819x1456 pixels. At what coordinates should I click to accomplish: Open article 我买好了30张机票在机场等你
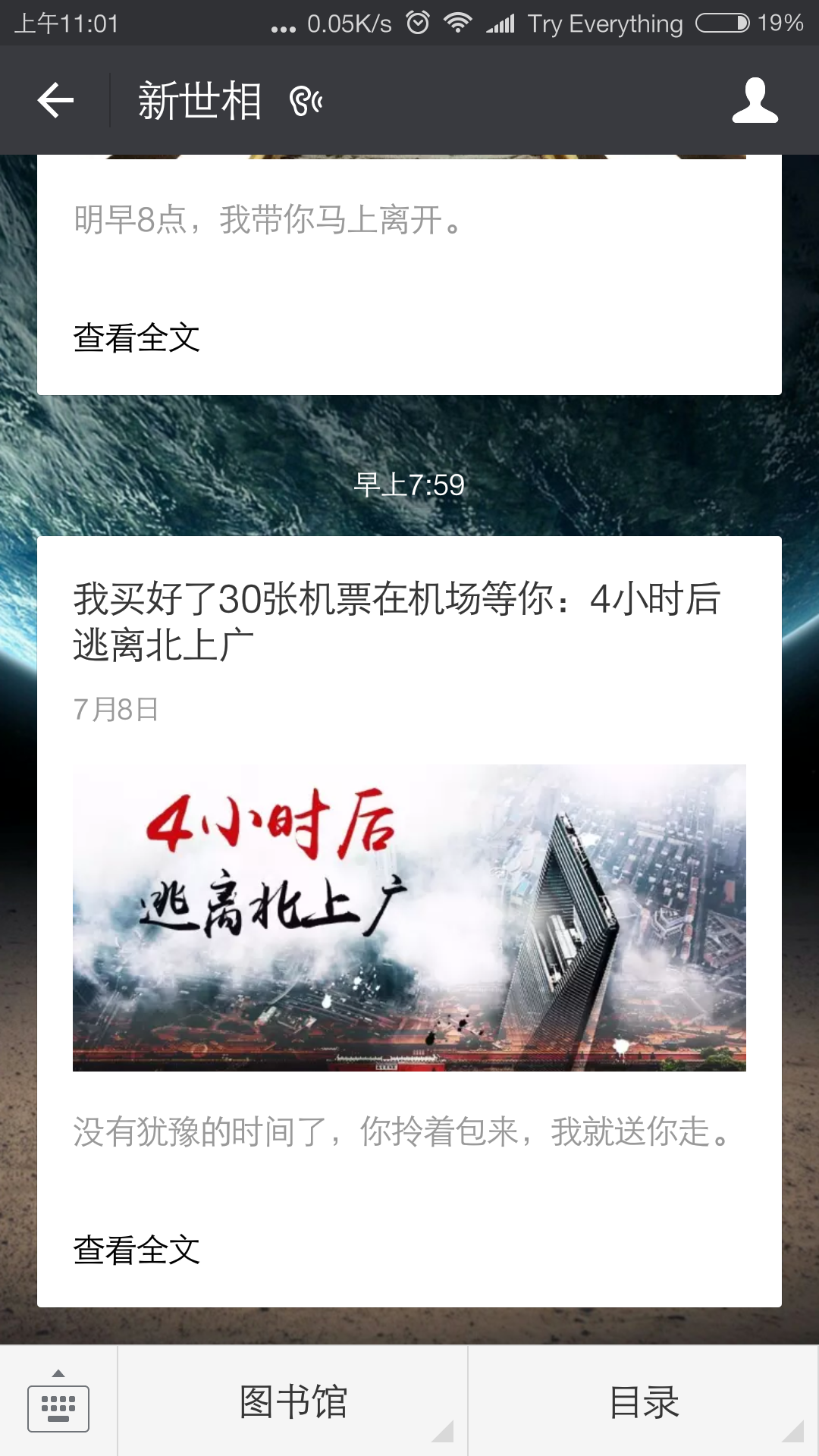coord(396,622)
